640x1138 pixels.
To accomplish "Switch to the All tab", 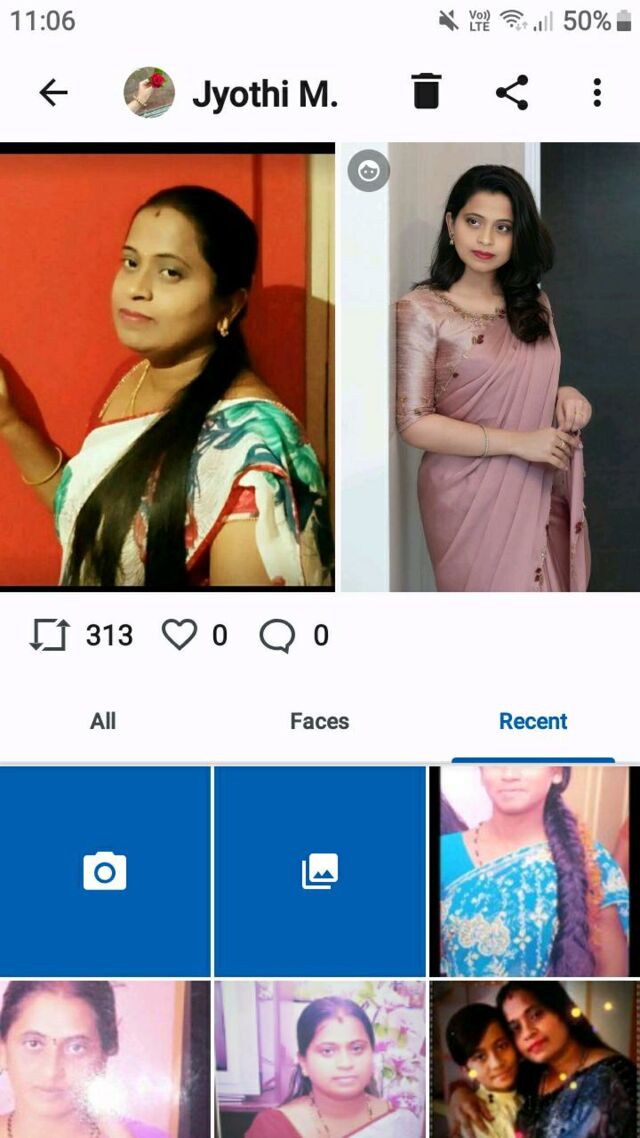I will pos(103,721).
